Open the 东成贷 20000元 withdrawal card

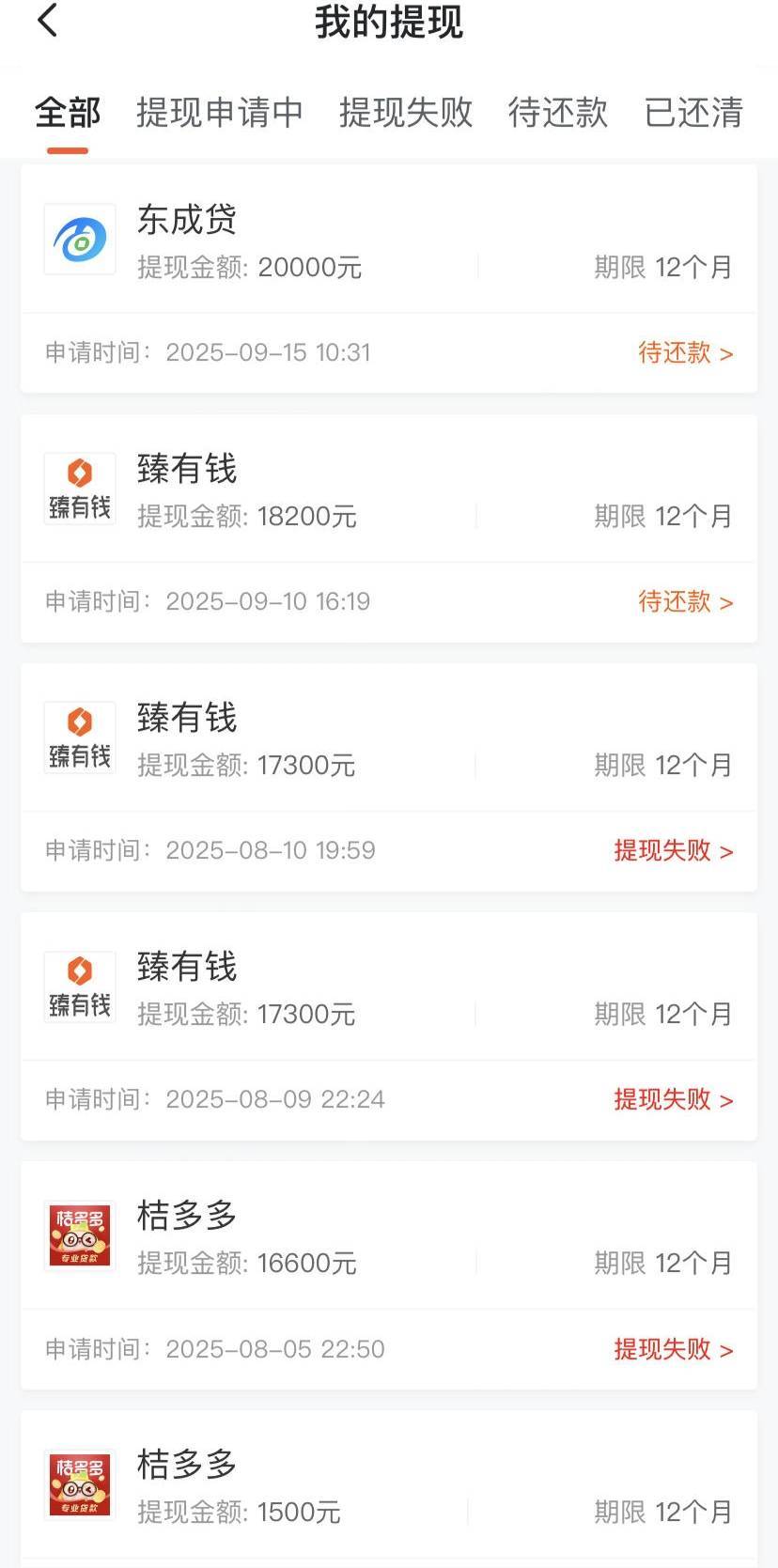click(x=389, y=279)
